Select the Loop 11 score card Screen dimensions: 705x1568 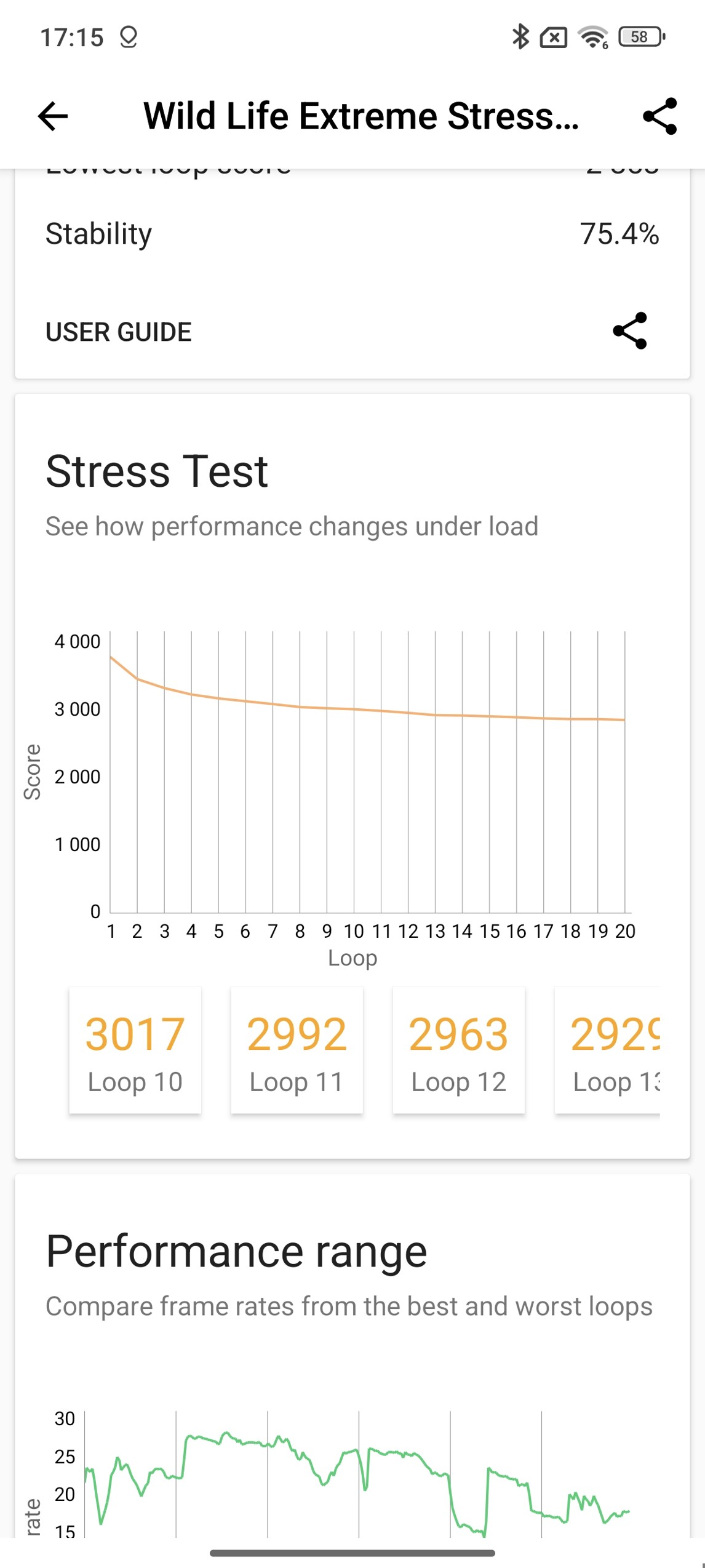coord(297,1050)
